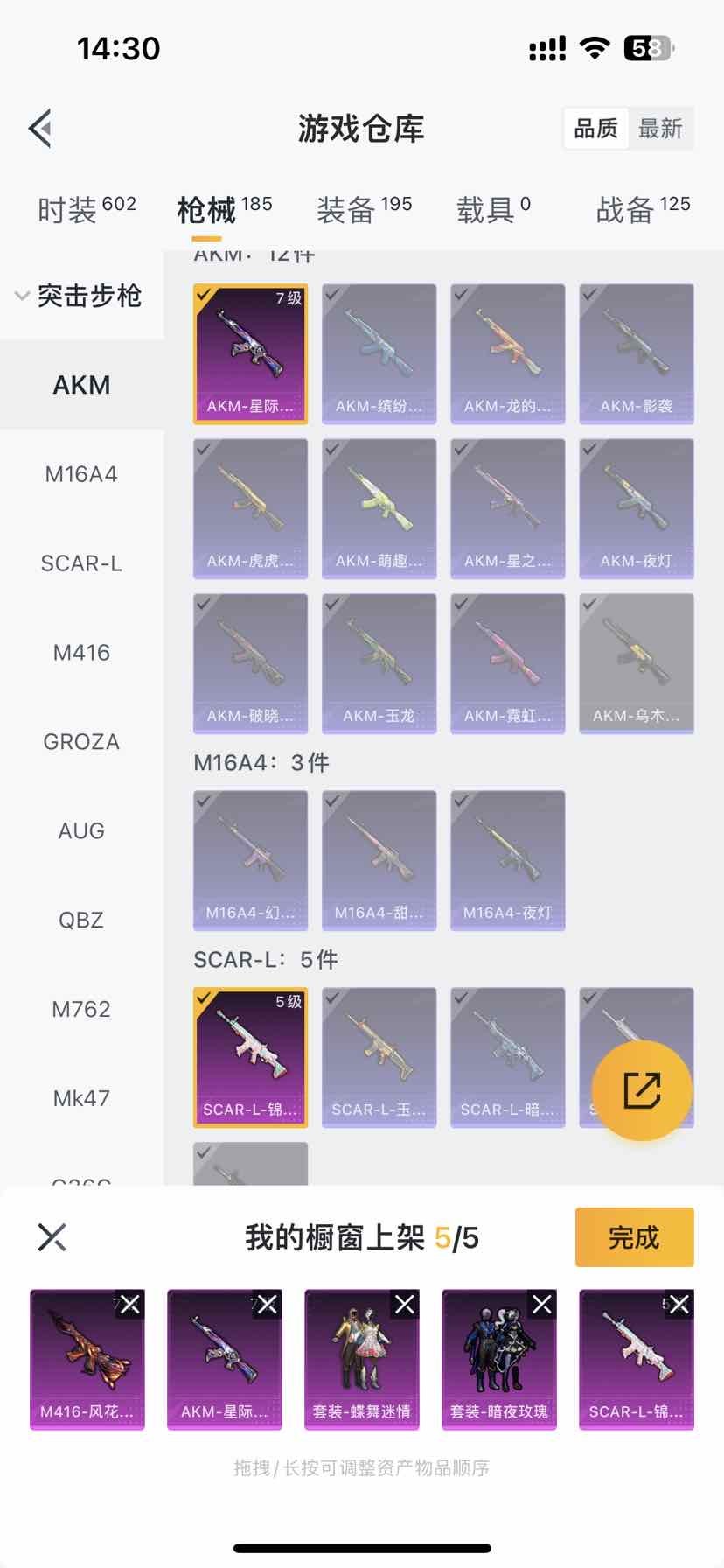This screenshot has width=724, height=1568.
Task: Tap 完成 to finish showcase
Action: coord(634,1237)
